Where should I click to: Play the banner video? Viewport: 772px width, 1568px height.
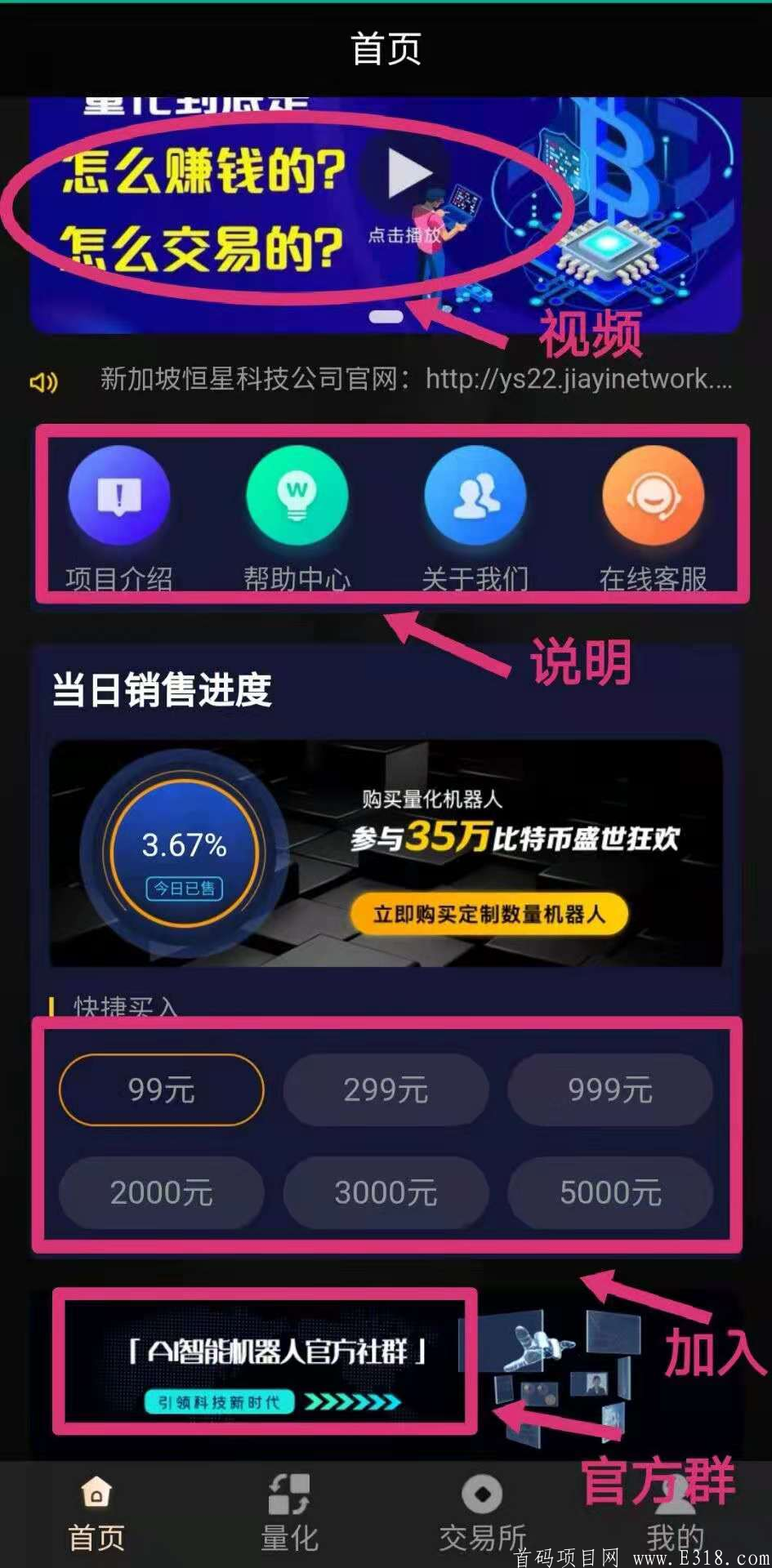point(408,174)
